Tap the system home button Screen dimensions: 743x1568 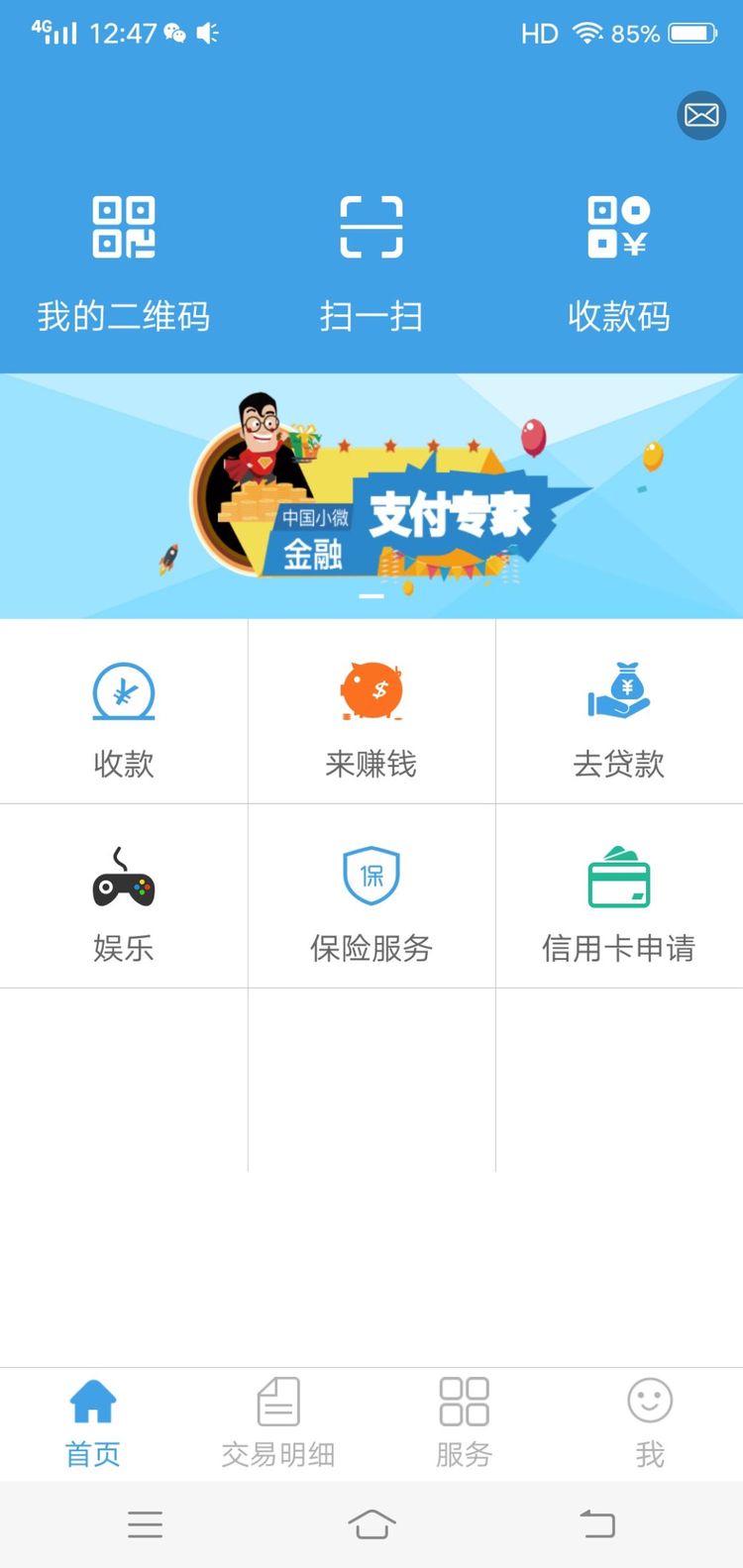click(x=371, y=1523)
